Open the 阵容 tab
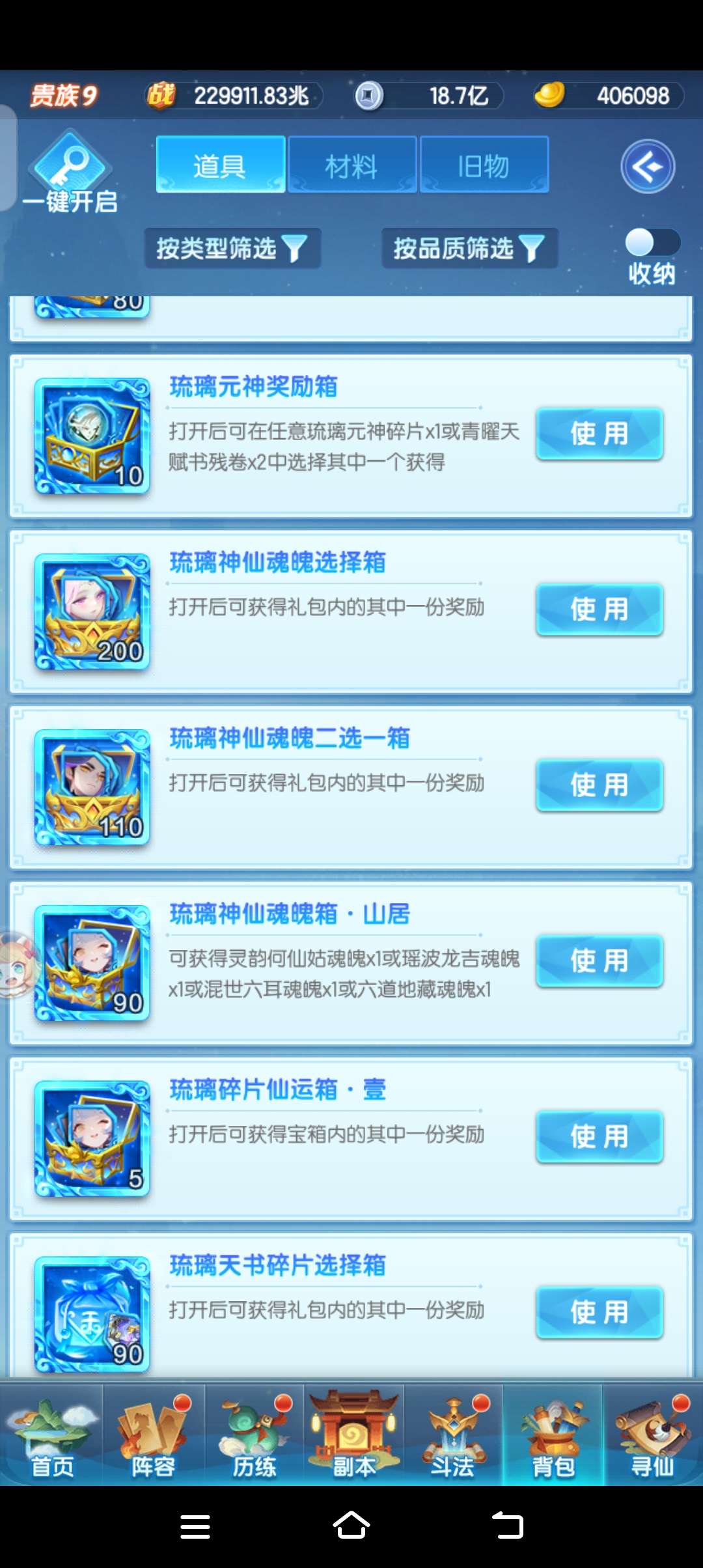 [153, 1436]
